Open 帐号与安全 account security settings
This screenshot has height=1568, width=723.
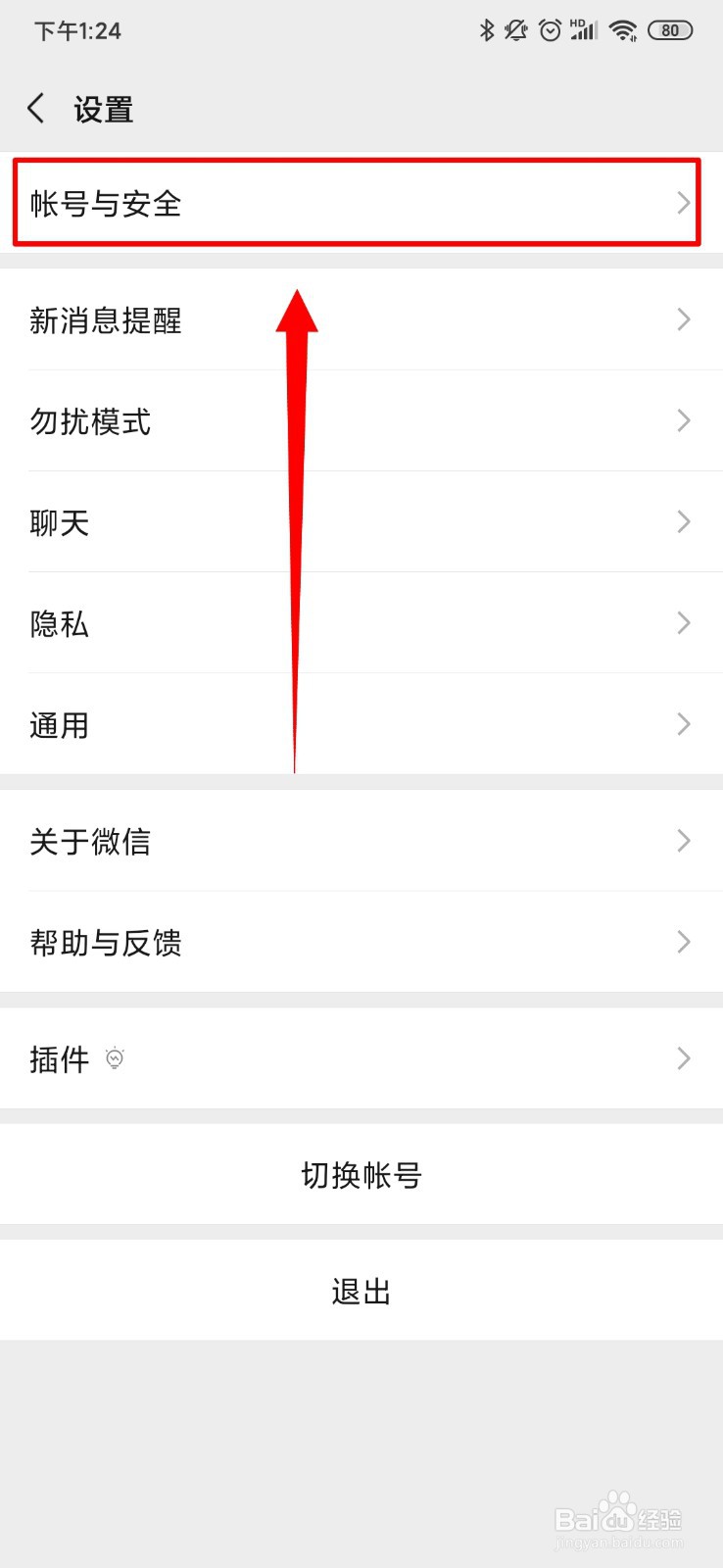(x=361, y=203)
